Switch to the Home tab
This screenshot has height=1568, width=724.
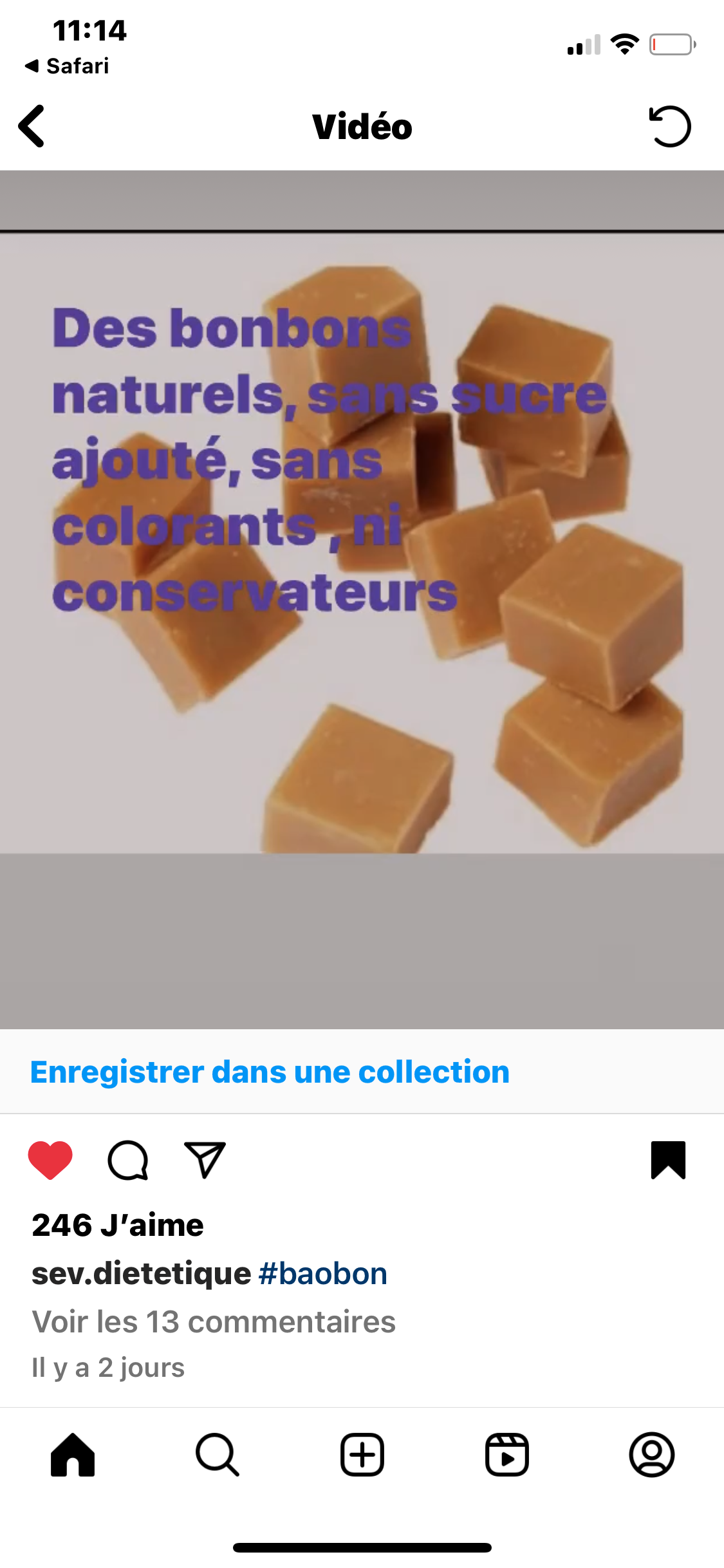pyautogui.click(x=73, y=1455)
